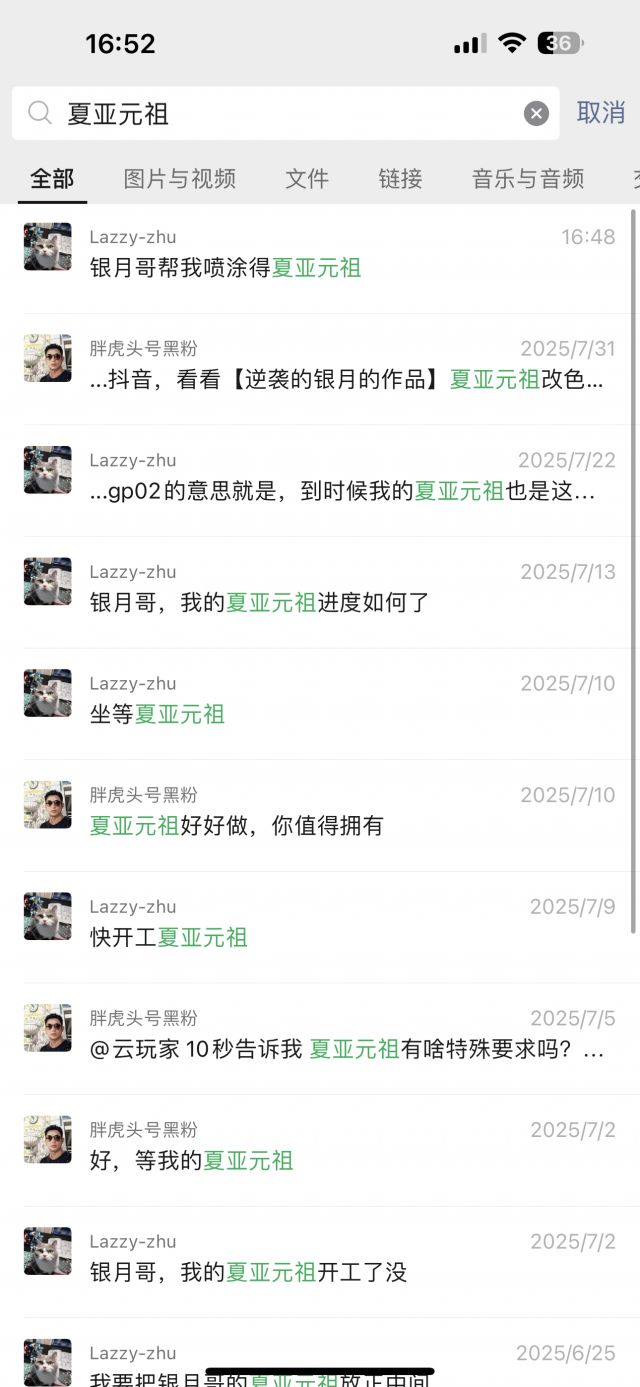The width and height of the screenshot is (640, 1387).
Task: Open the message asking 进度如何了
Action: pyautogui.click(x=330, y=589)
